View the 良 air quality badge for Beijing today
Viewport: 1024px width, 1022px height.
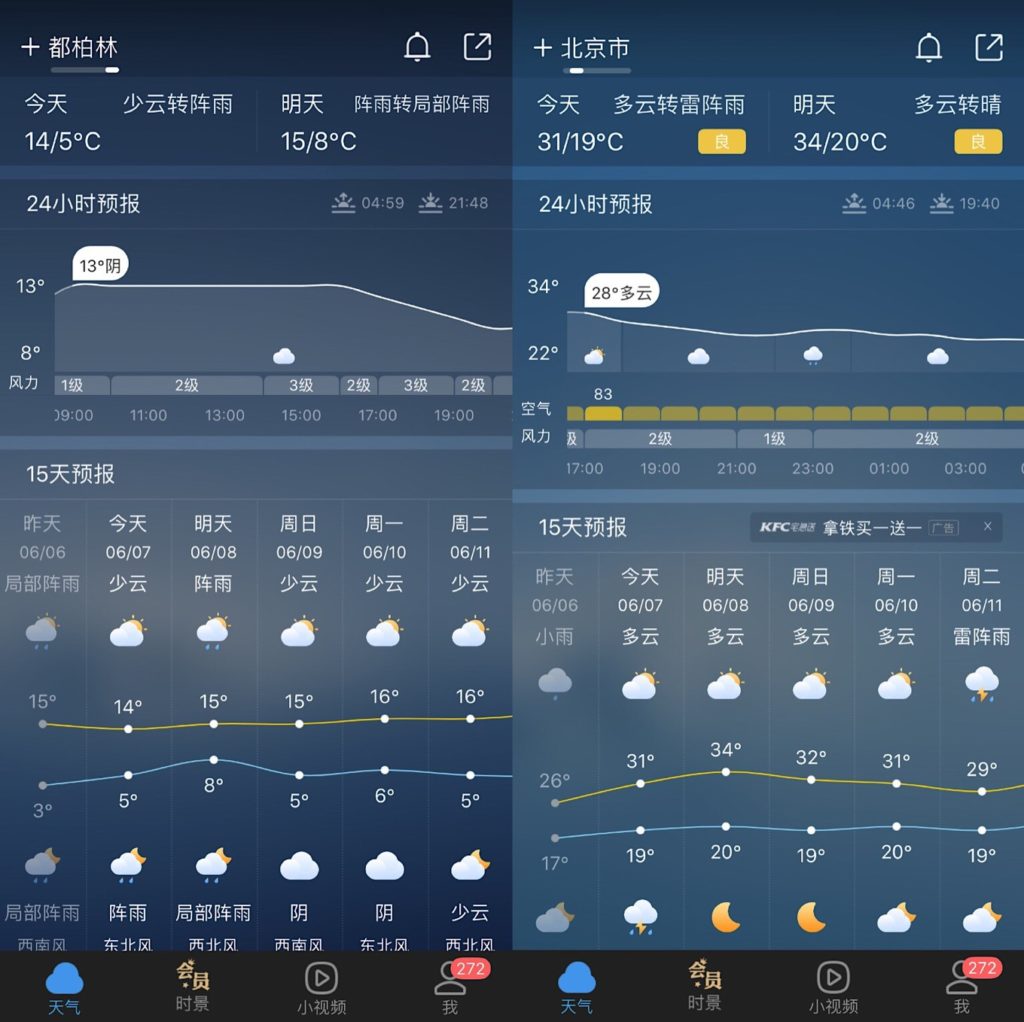(x=721, y=142)
